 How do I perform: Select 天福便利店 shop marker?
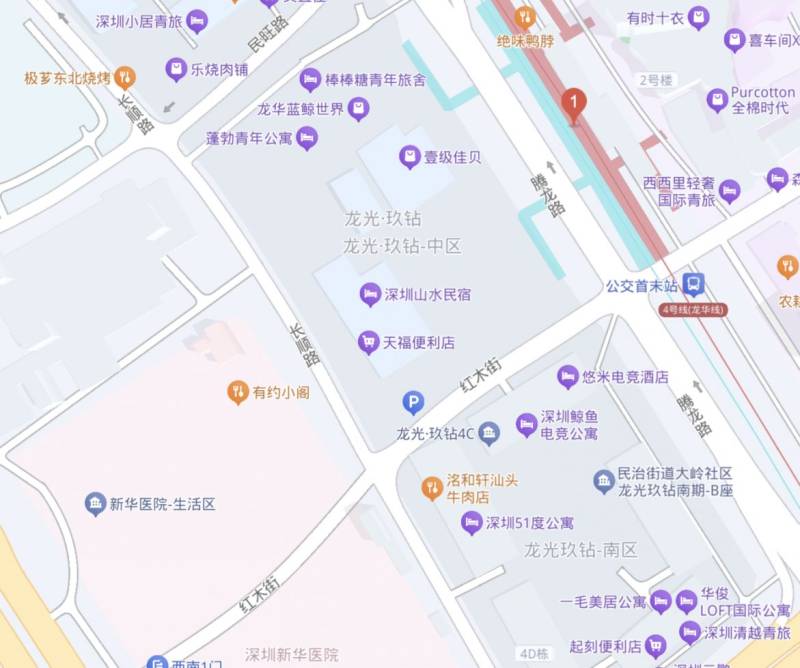370,342
